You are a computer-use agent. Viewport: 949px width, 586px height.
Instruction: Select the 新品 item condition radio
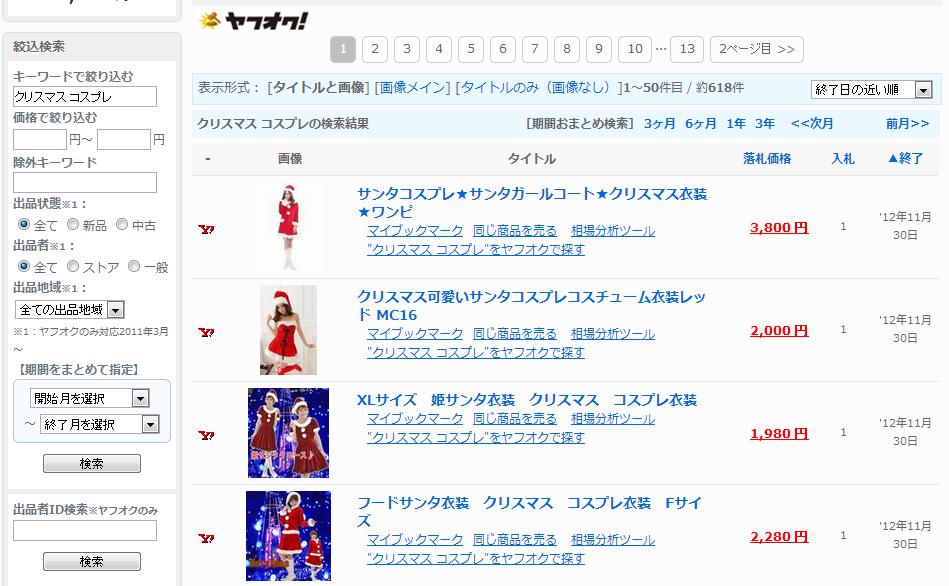pos(73,225)
